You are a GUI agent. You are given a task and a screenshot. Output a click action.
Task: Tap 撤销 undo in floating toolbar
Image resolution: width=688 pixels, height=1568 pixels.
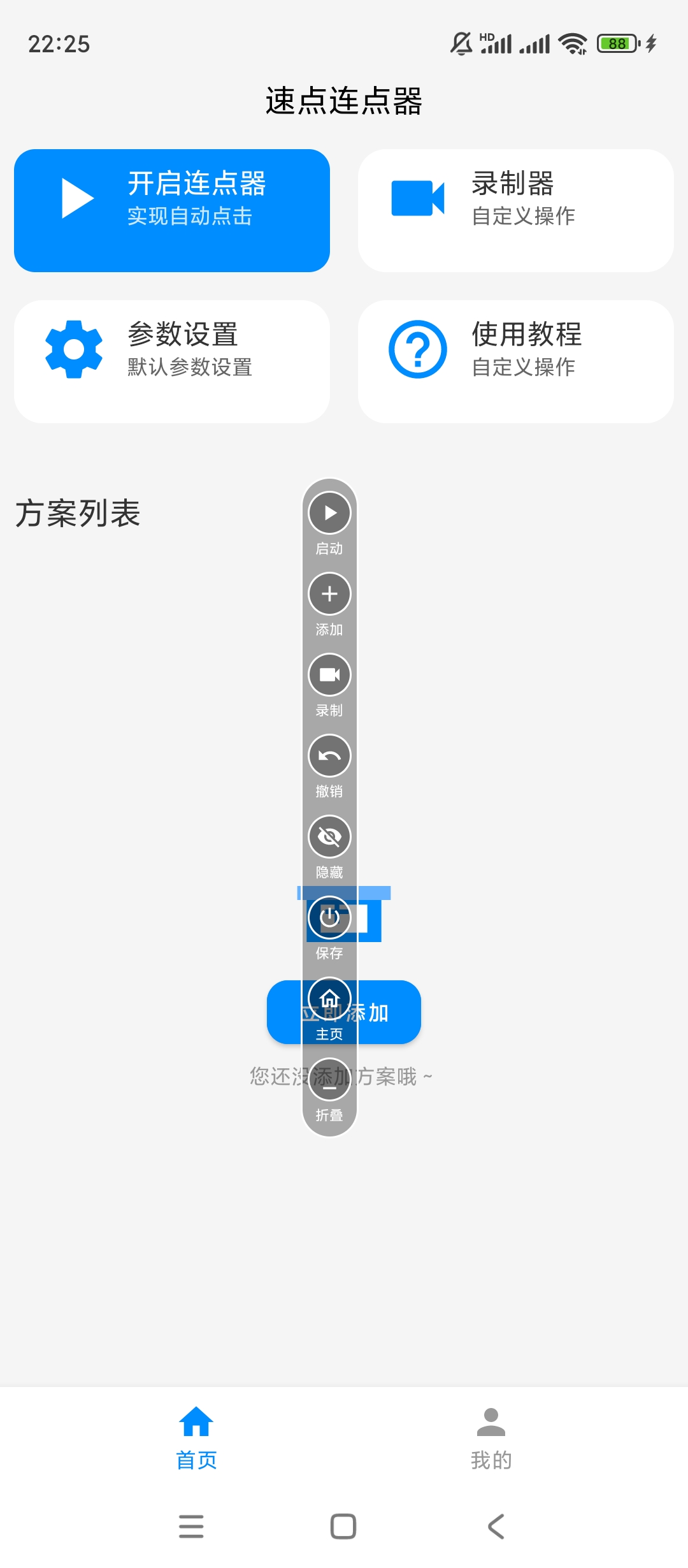pos(329,757)
